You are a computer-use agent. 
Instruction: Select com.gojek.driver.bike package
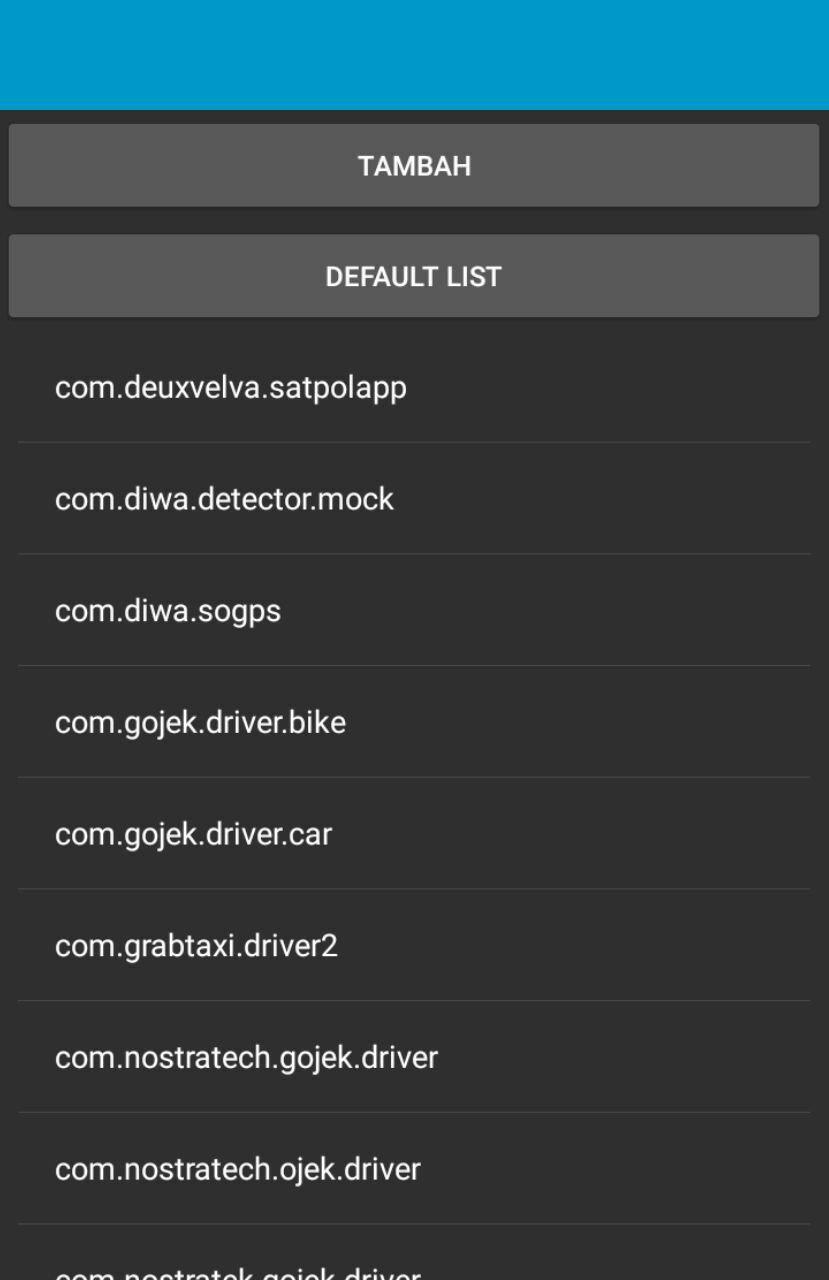point(201,722)
